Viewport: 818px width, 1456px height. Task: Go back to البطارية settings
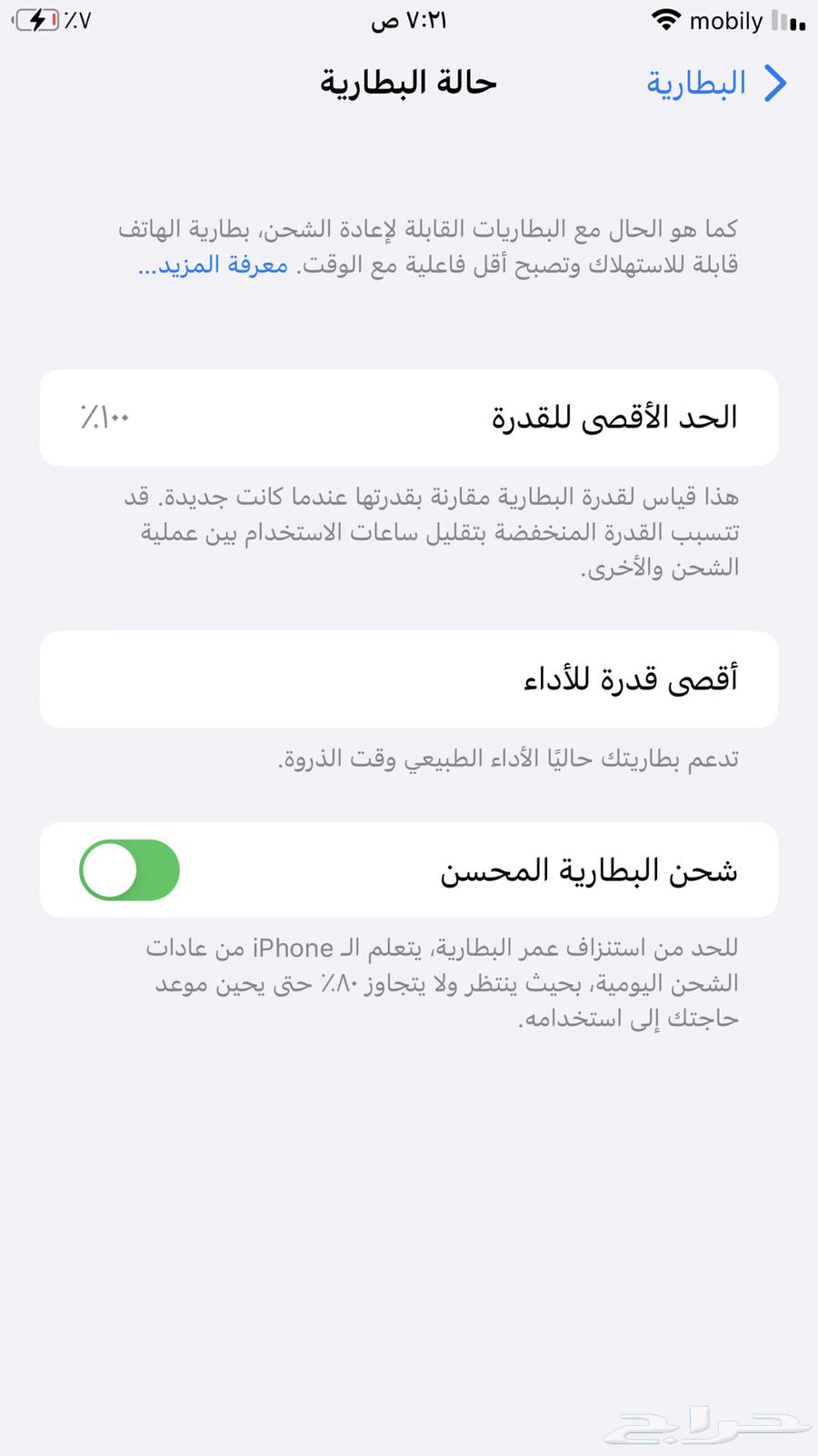(x=716, y=84)
